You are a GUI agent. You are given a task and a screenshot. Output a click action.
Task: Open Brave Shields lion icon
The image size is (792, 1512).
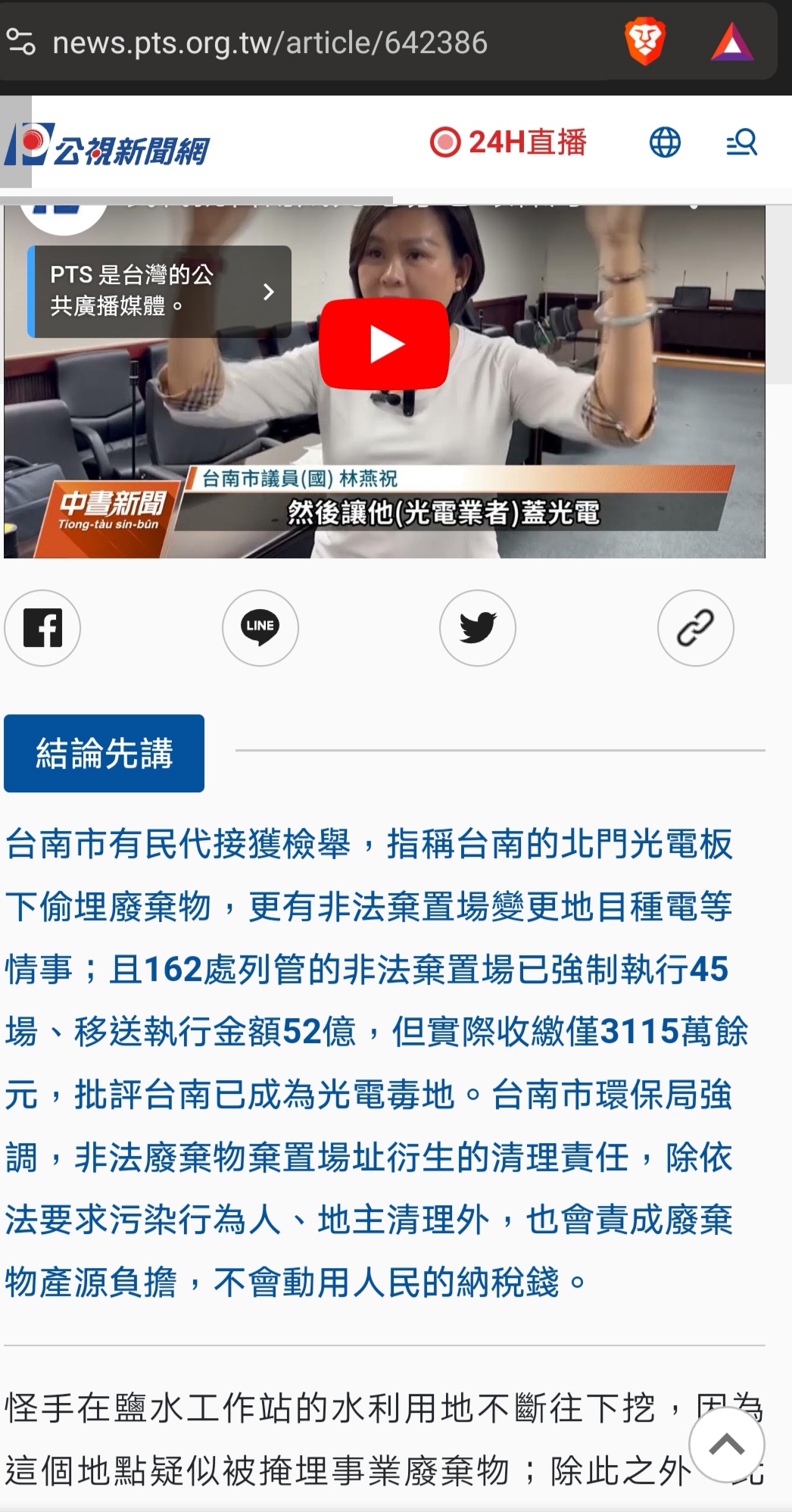[644, 42]
